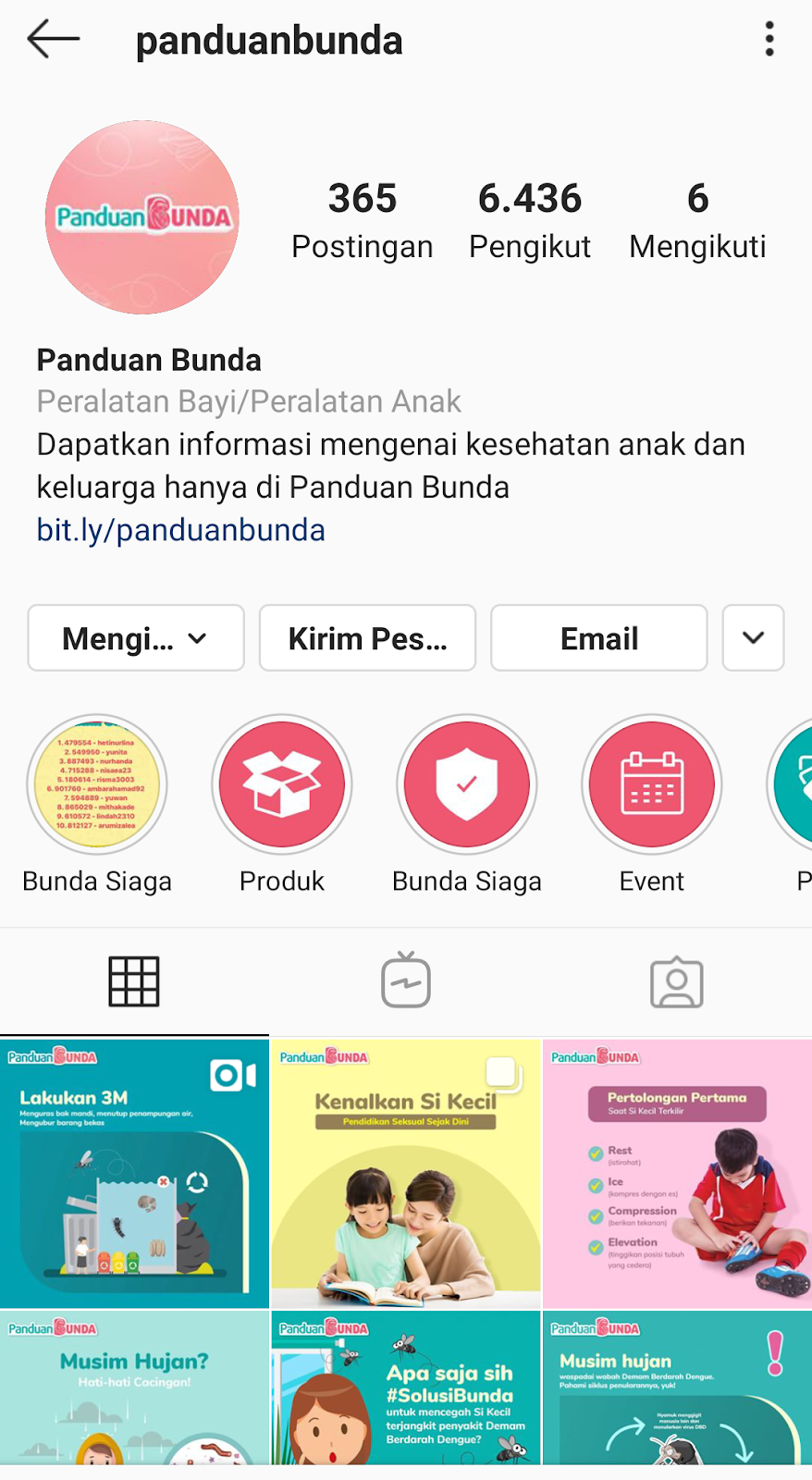Open the Musim Hujan? Hati-hati Cacingan post
This screenshot has width=812, height=1480.
134,1387
